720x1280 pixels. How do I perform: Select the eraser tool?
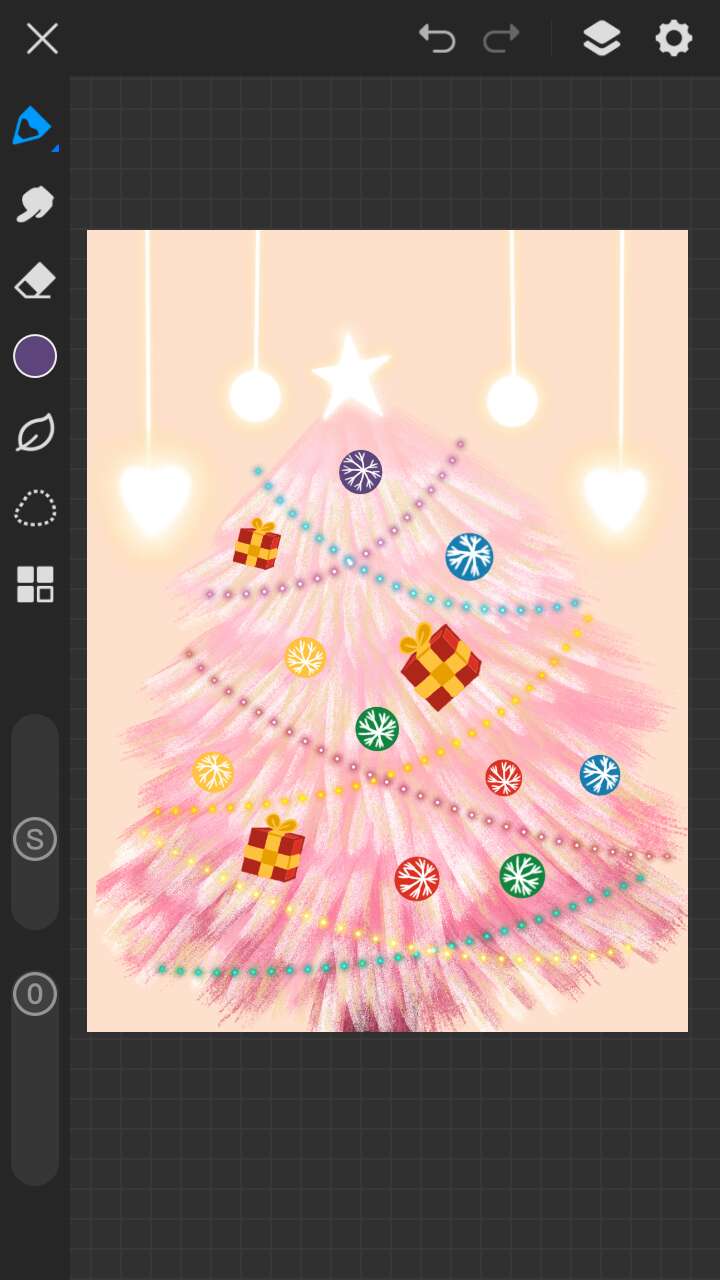(35, 281)
